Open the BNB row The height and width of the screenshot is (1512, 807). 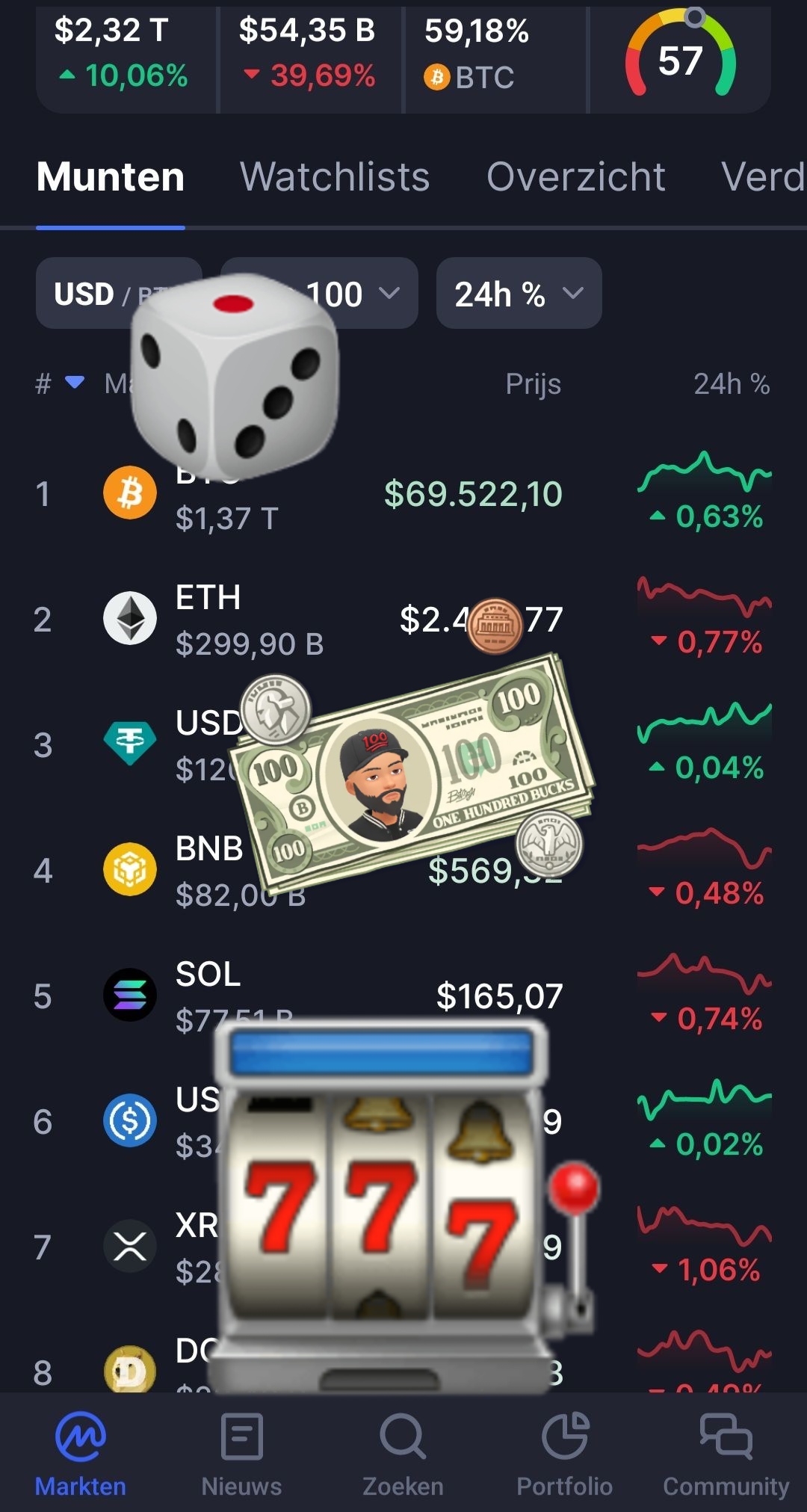click(403, 870)
